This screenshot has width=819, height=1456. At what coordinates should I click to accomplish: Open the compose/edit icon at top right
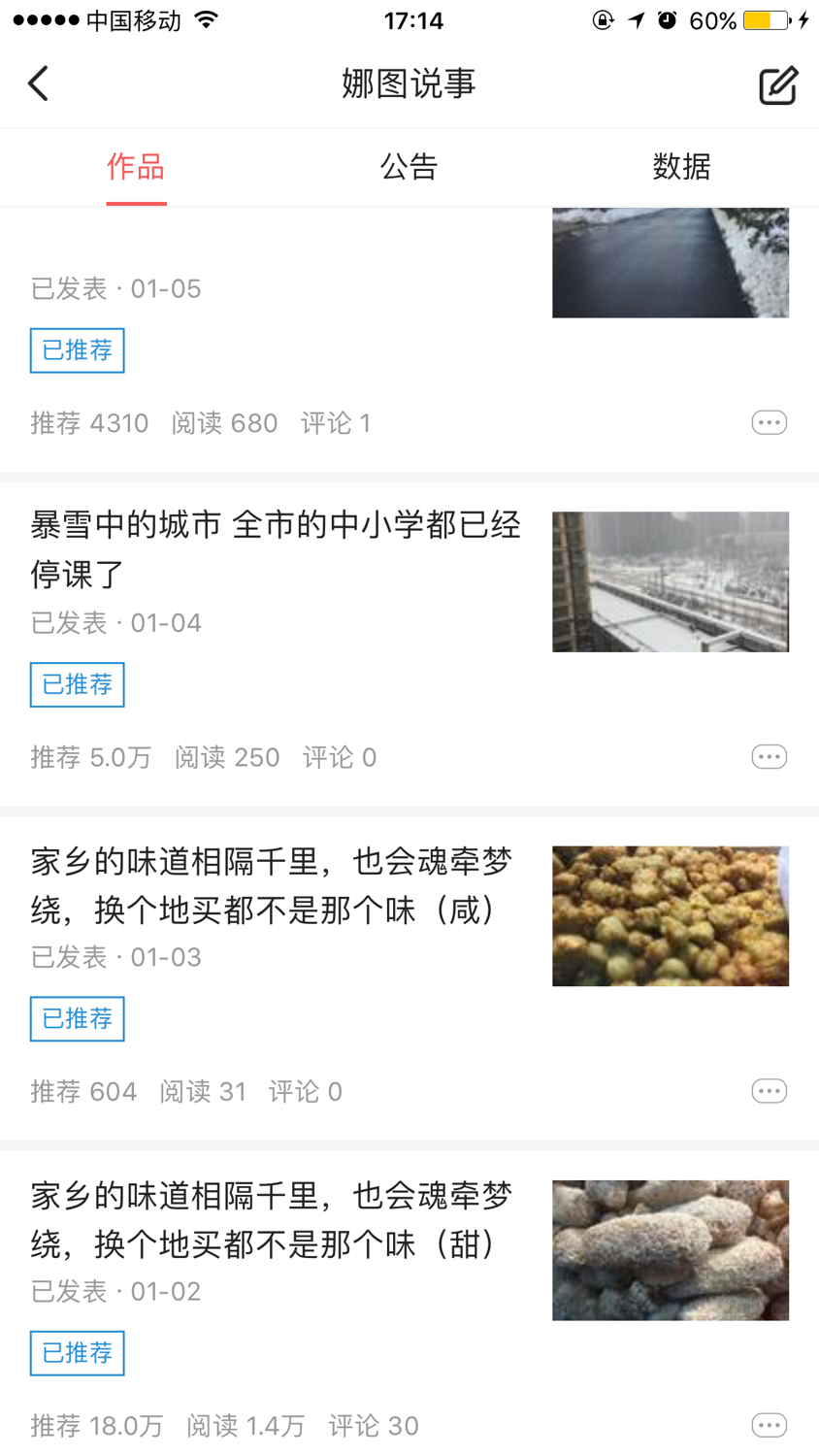click(x=777, y=84)
